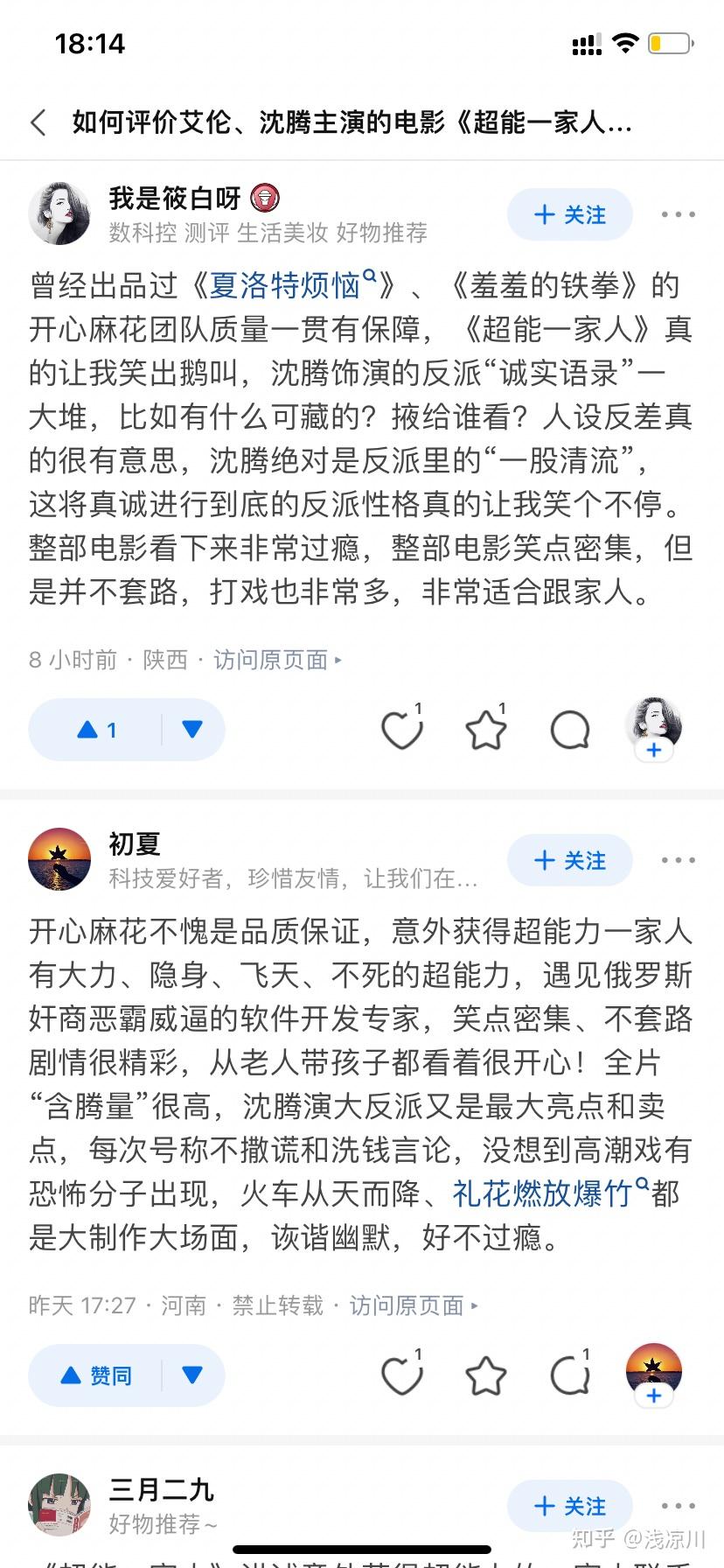This screenshot has width=724, height=1568.
Task: Downvote 我是筱白呀's answer
Action: coord(192,730)
